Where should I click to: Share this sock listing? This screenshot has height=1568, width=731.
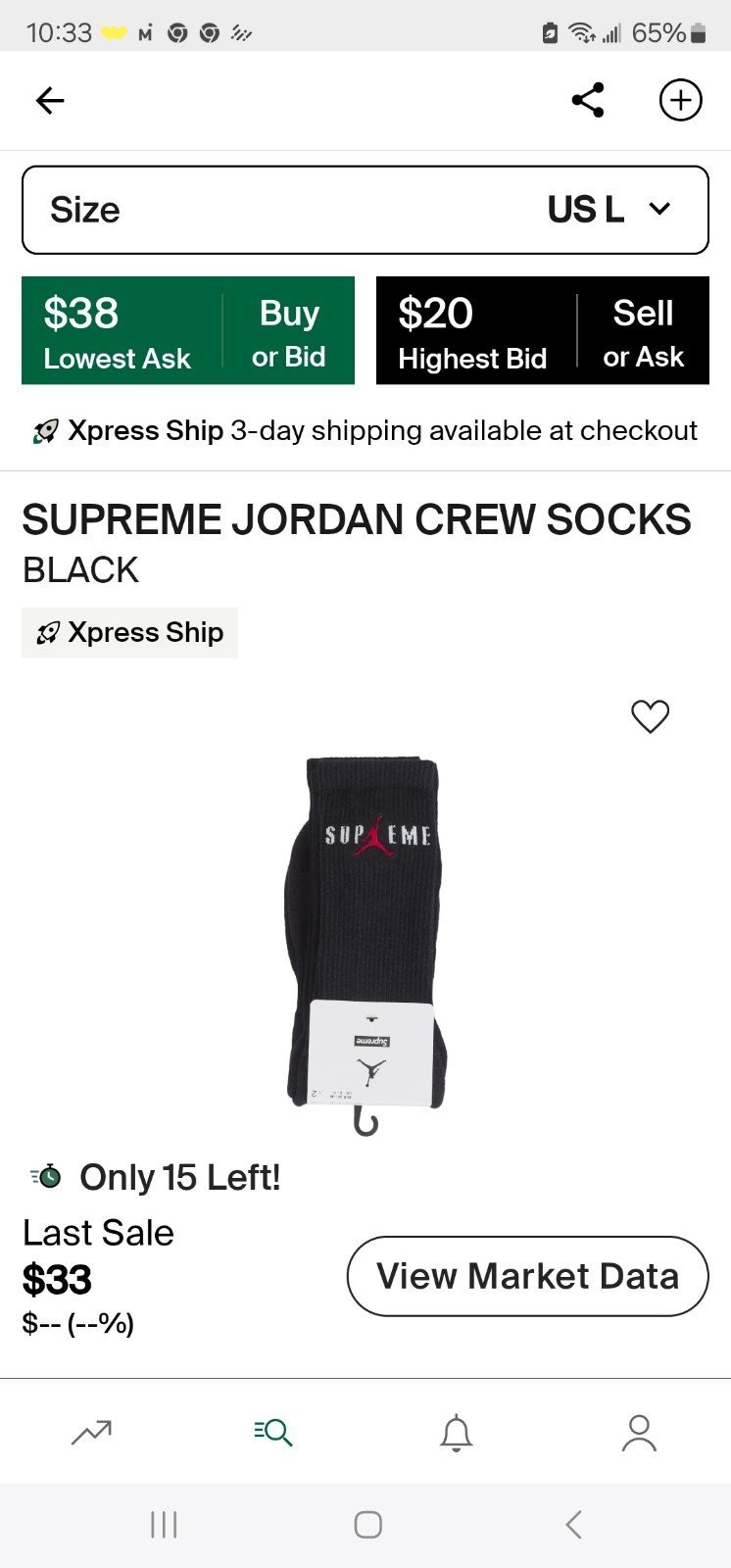588,100
